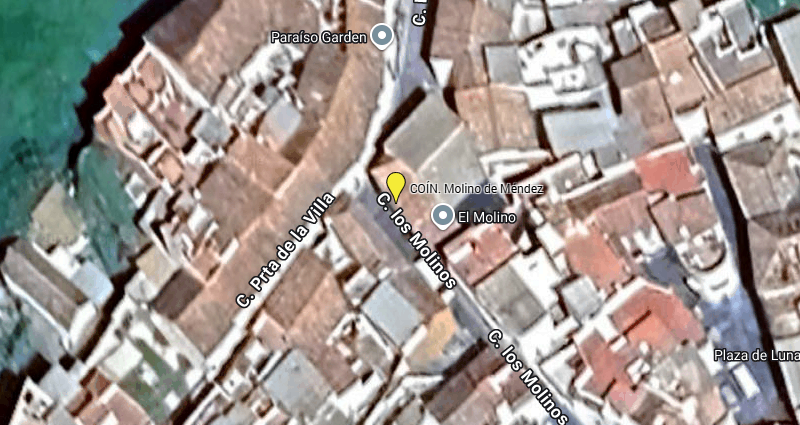
Task: Select the El Molino place marker
Action: pyautogui.click(x=442, y=215)
